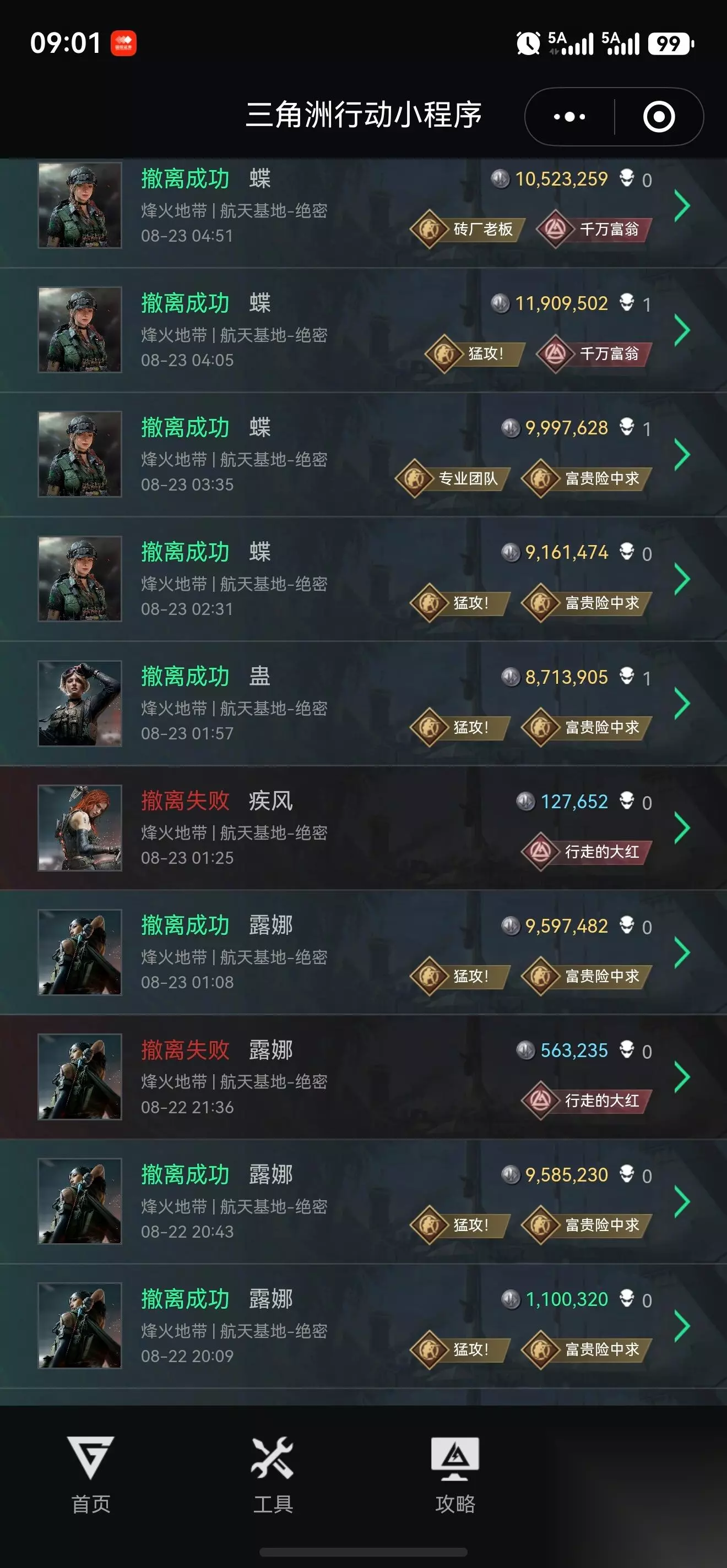The image size is (727, 1568).
Task: Open the failed match from 08-22 21:36
Action: pyautogui.click(x=363, y=1077)
